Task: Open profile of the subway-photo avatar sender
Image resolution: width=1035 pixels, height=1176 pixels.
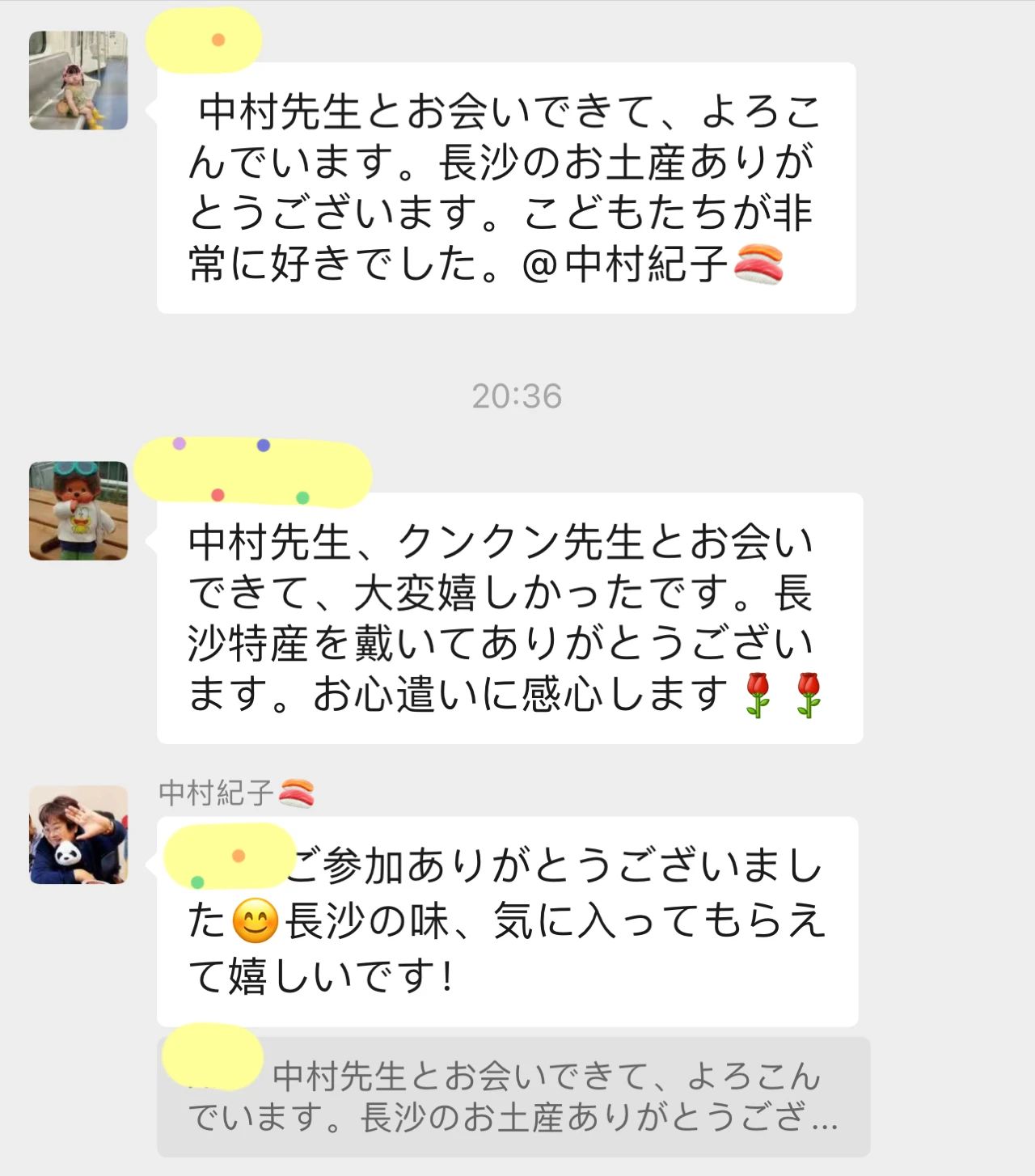Action: coord(78,80)
